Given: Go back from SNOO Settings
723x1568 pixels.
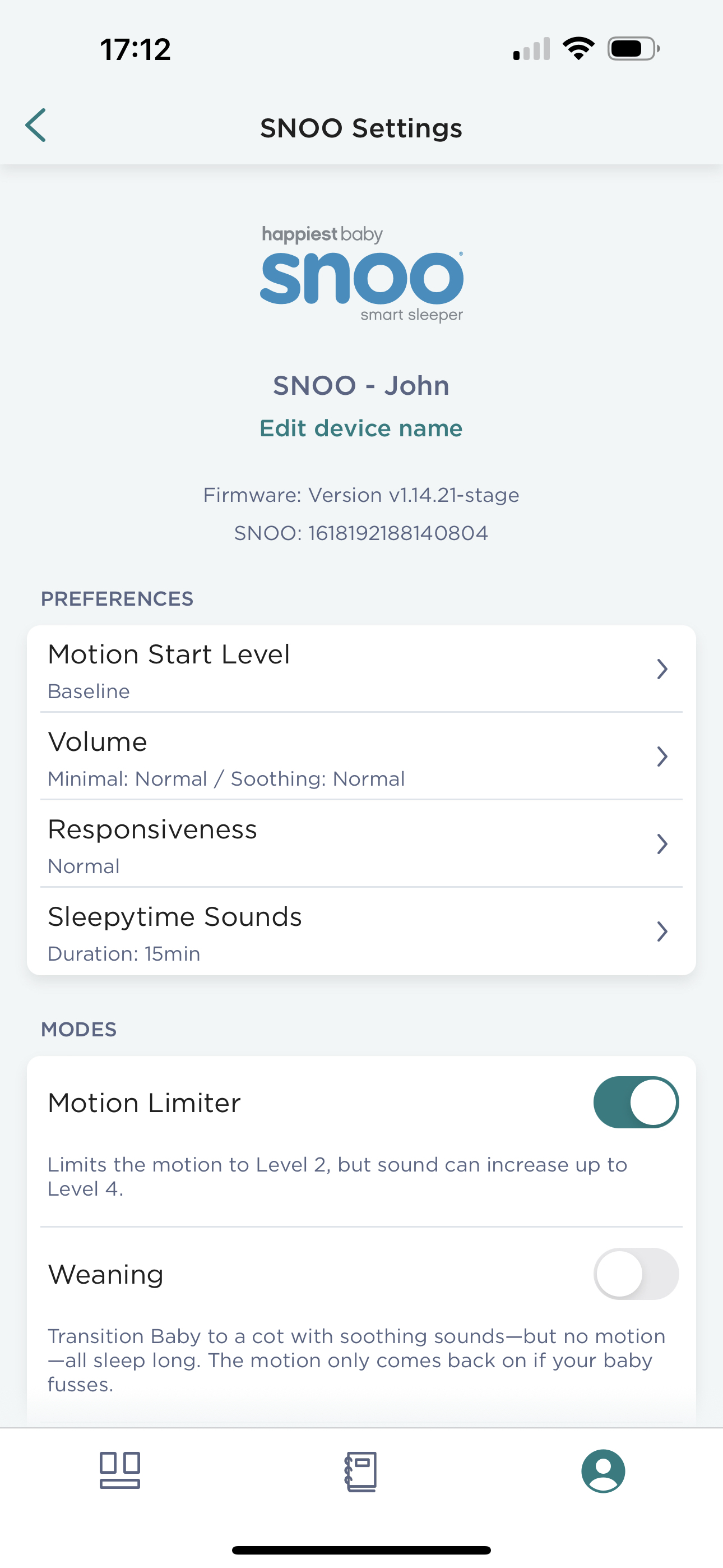Looking at the screenshot, I should 36,126.
